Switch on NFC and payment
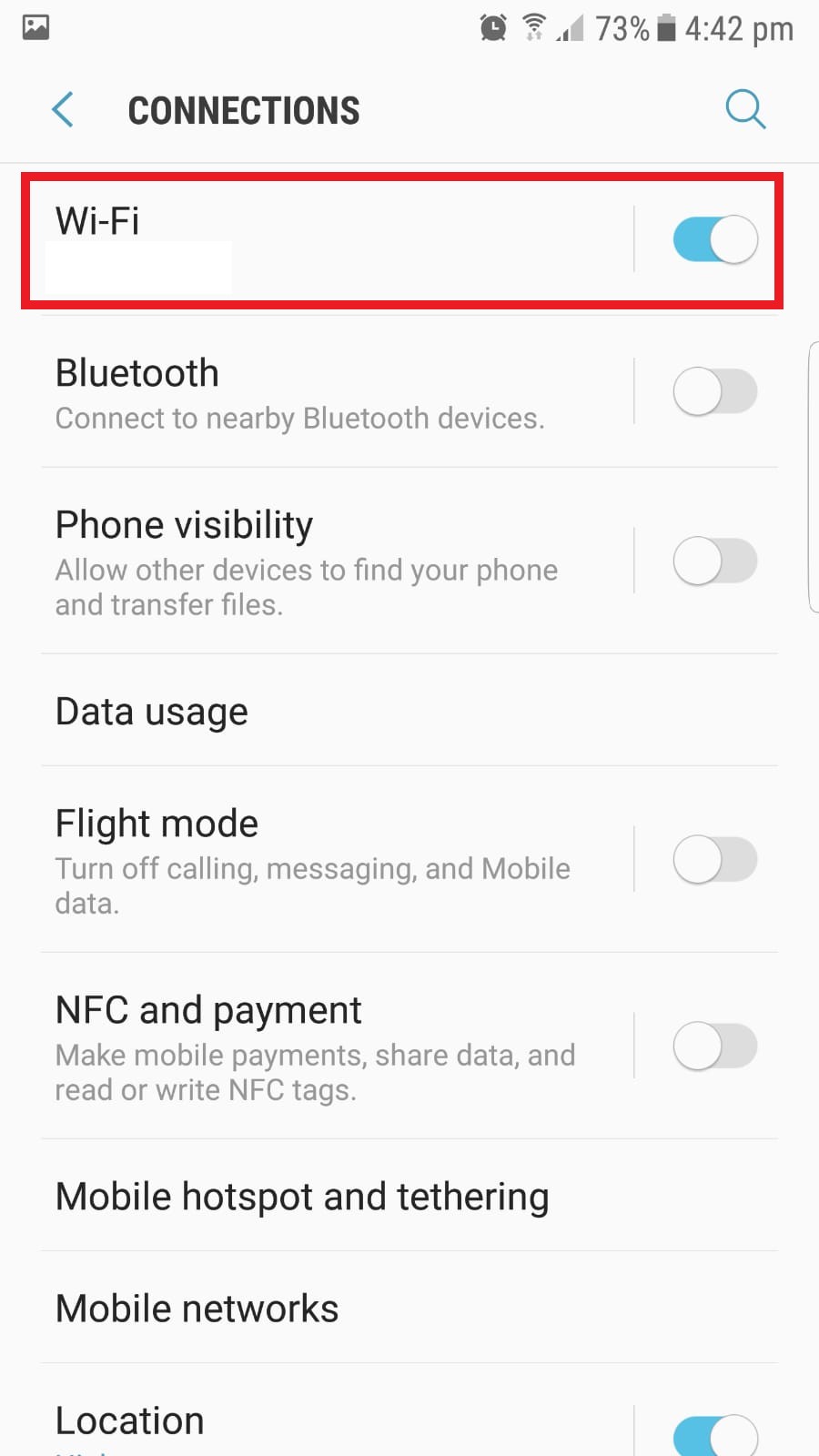Viewport: 819px width, 1456px height. pyautogui.click(x=714, y=1046)
